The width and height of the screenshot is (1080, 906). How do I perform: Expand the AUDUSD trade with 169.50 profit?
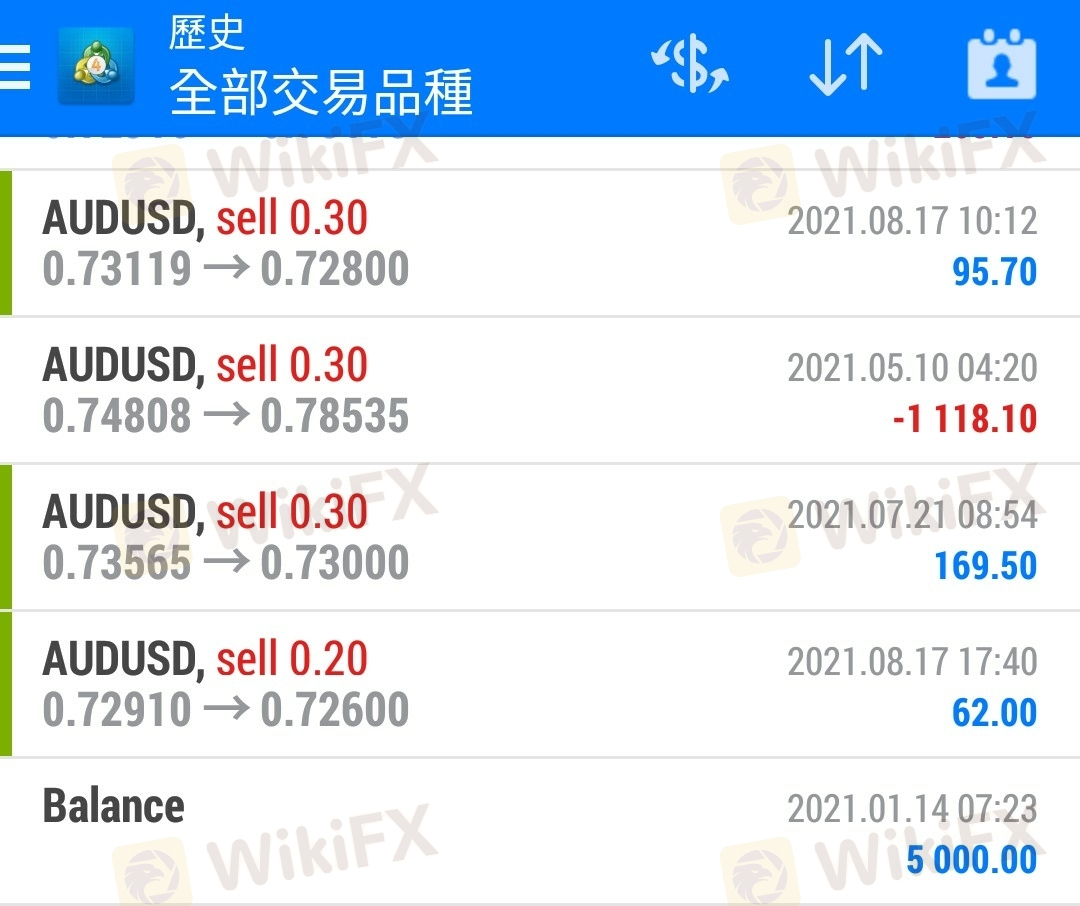pos(540,538)
